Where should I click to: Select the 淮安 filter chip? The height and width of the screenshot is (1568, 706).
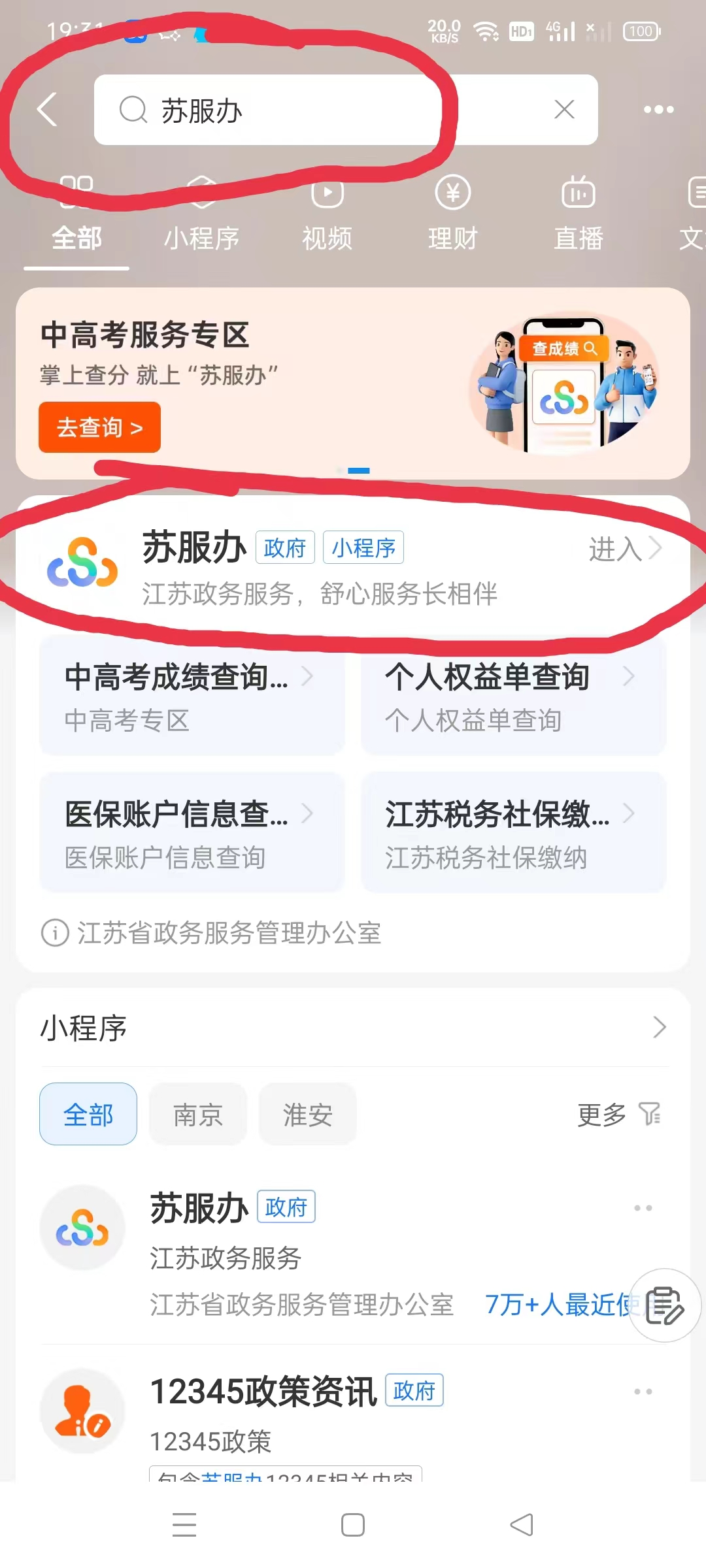click(x=307, y=1114)
